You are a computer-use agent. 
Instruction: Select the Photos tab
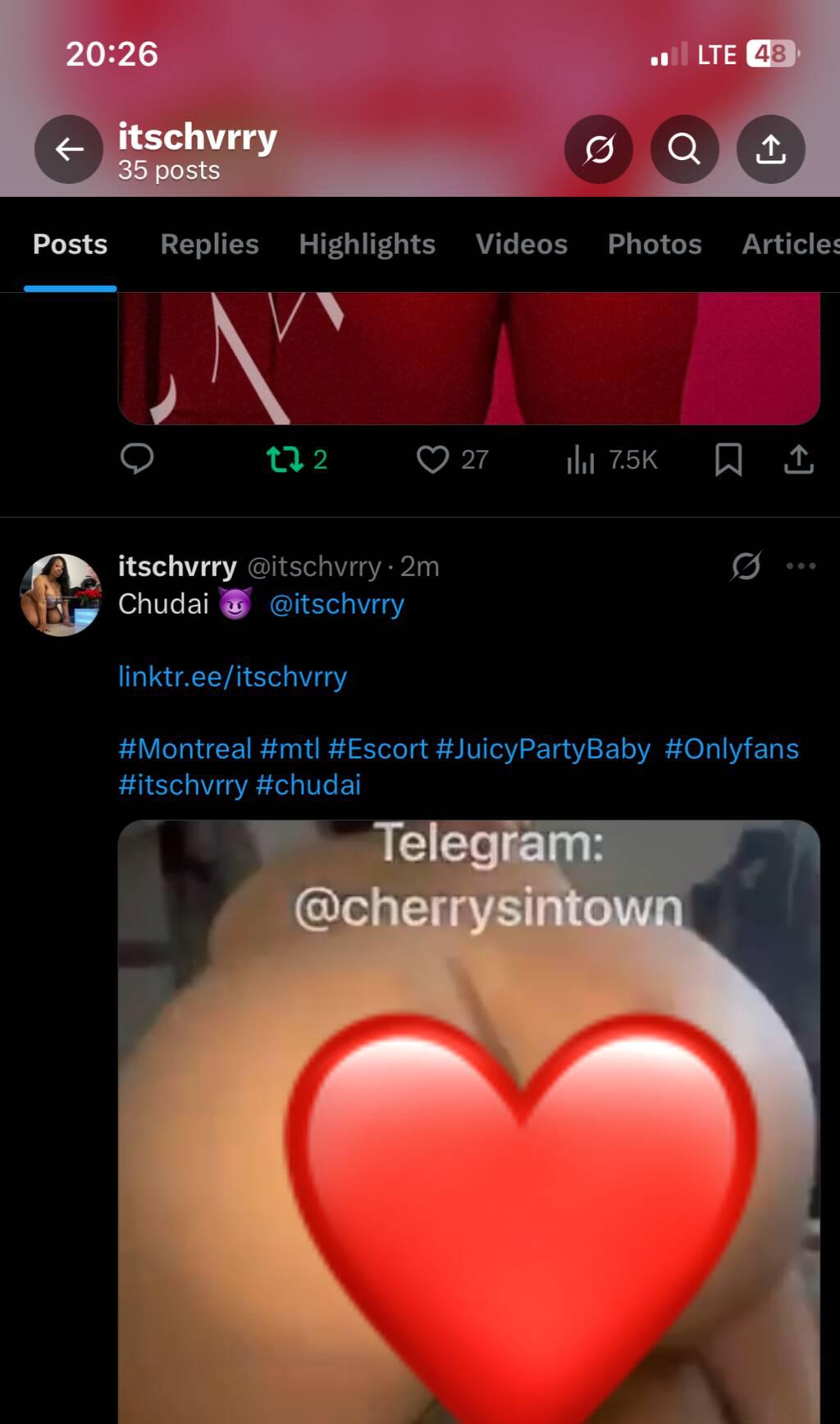tap(654, 244)
